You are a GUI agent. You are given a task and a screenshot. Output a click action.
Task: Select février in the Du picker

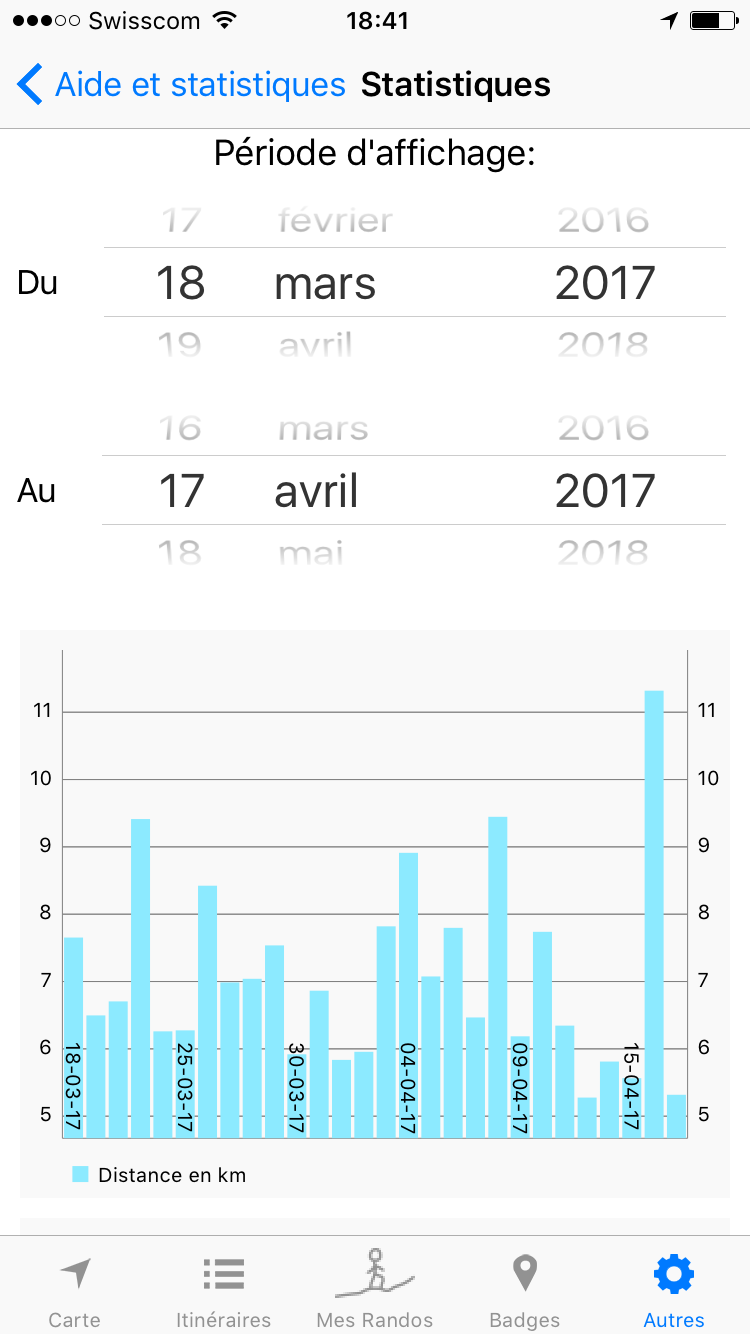(335, 220)
